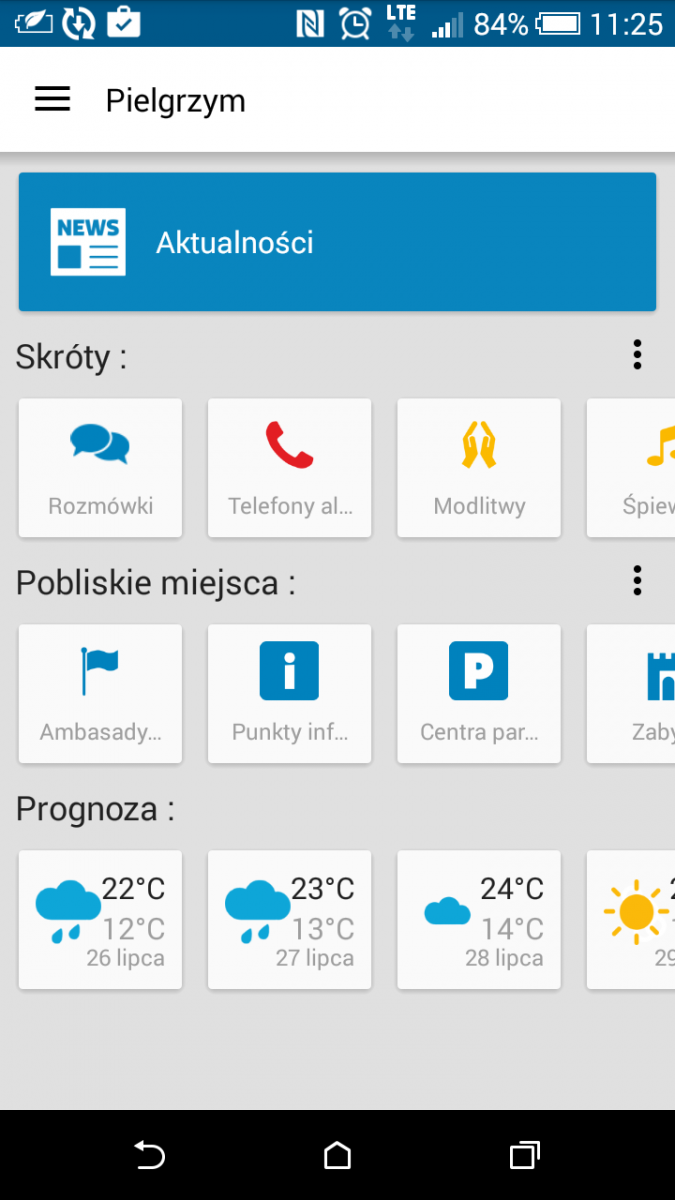The height and width of the screenshot is (1200, 675).
Task: Open overflow menu next to Pobliskie miejsca
Action: tap(637, 580)
